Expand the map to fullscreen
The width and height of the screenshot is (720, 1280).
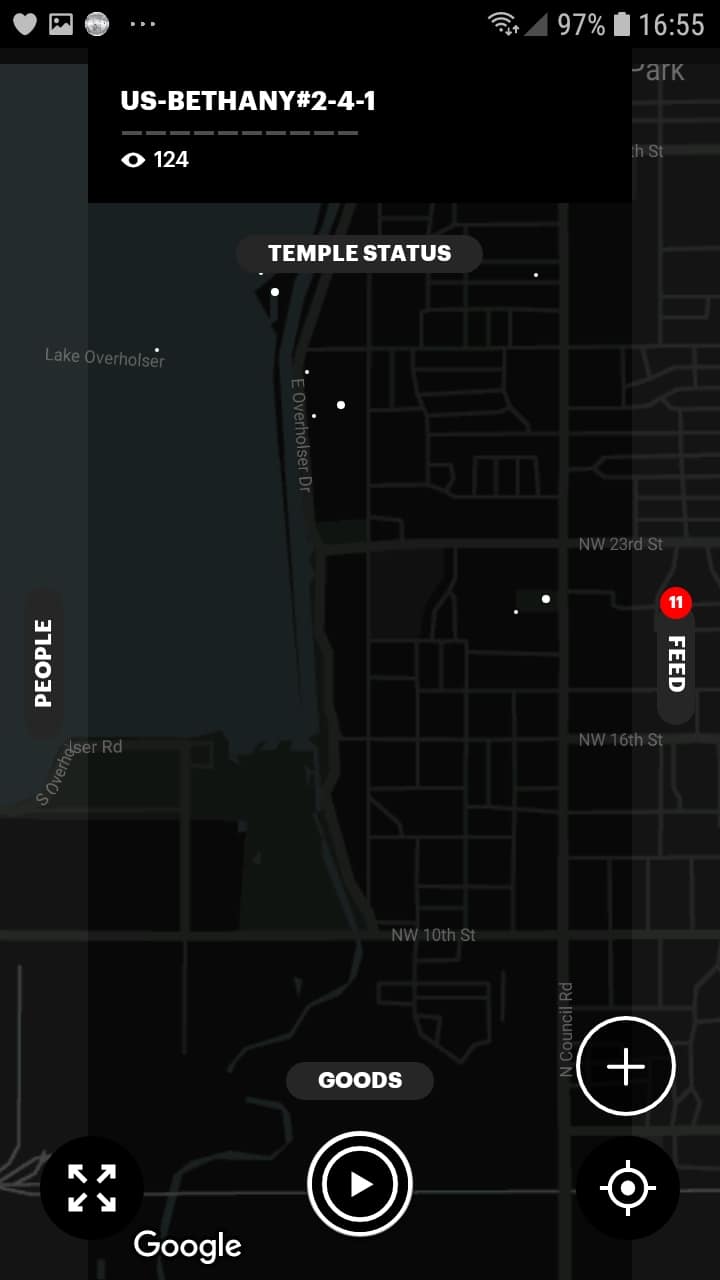coord(92,1188)
